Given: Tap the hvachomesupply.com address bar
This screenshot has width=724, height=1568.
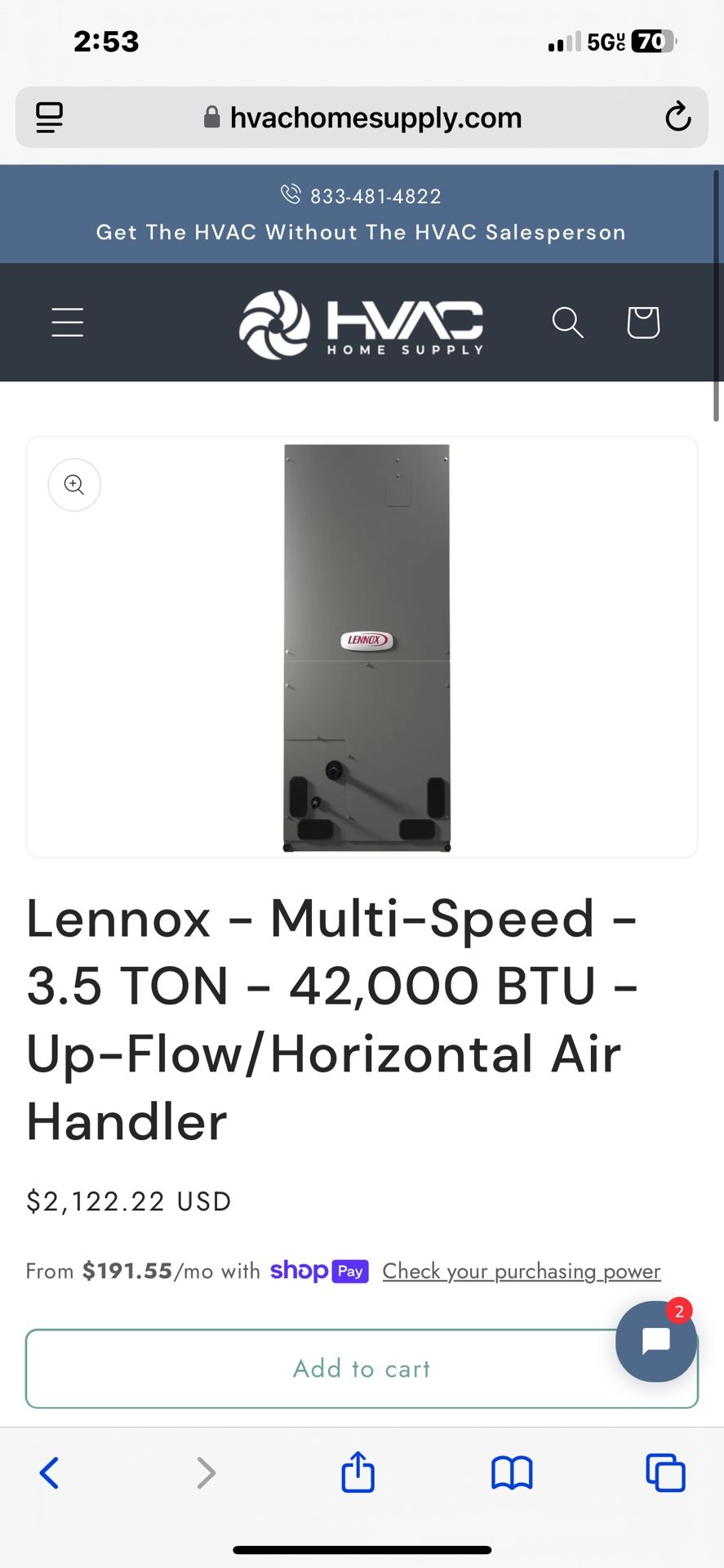Looking at the screenshot, I should [x=362, y=118].
